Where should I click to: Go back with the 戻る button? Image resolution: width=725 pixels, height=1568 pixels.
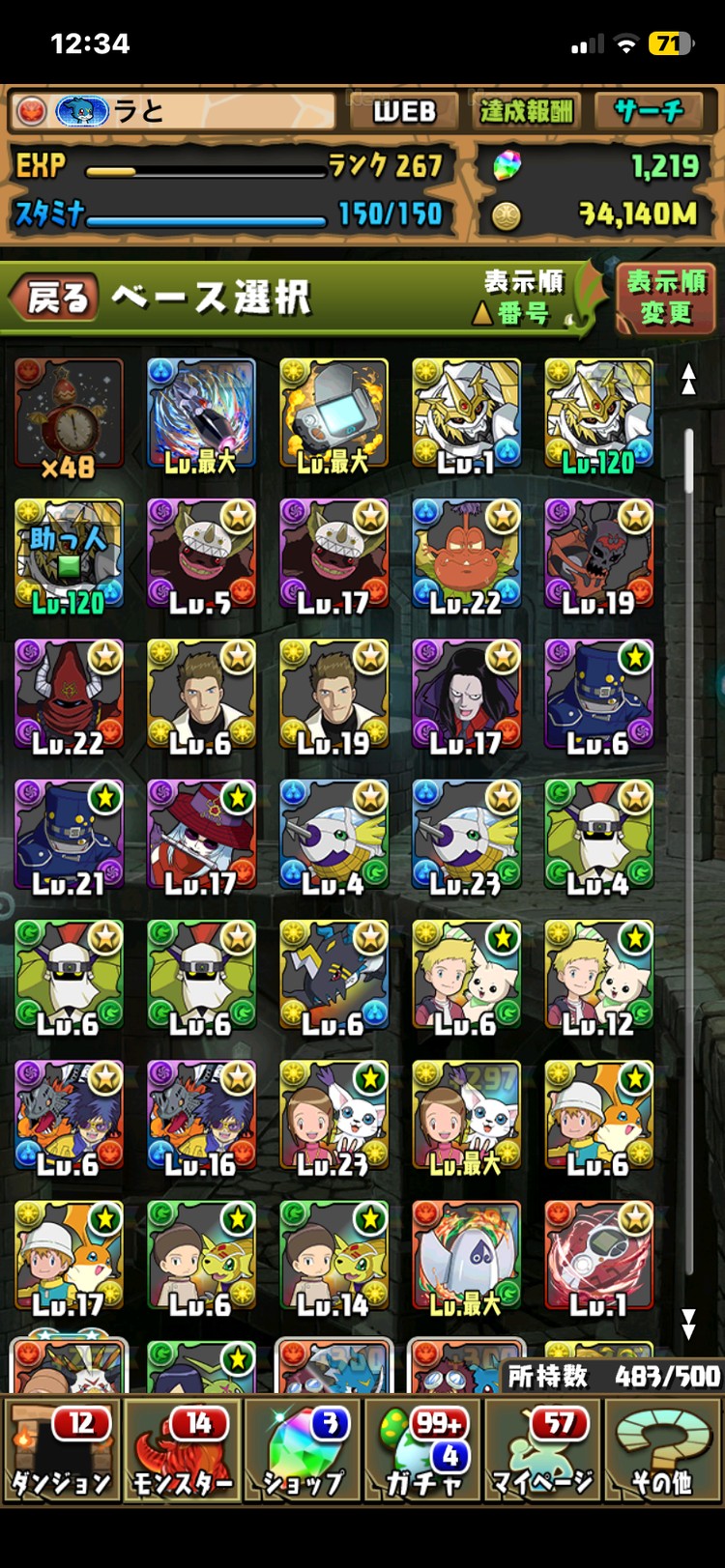(x=56, y=298)
